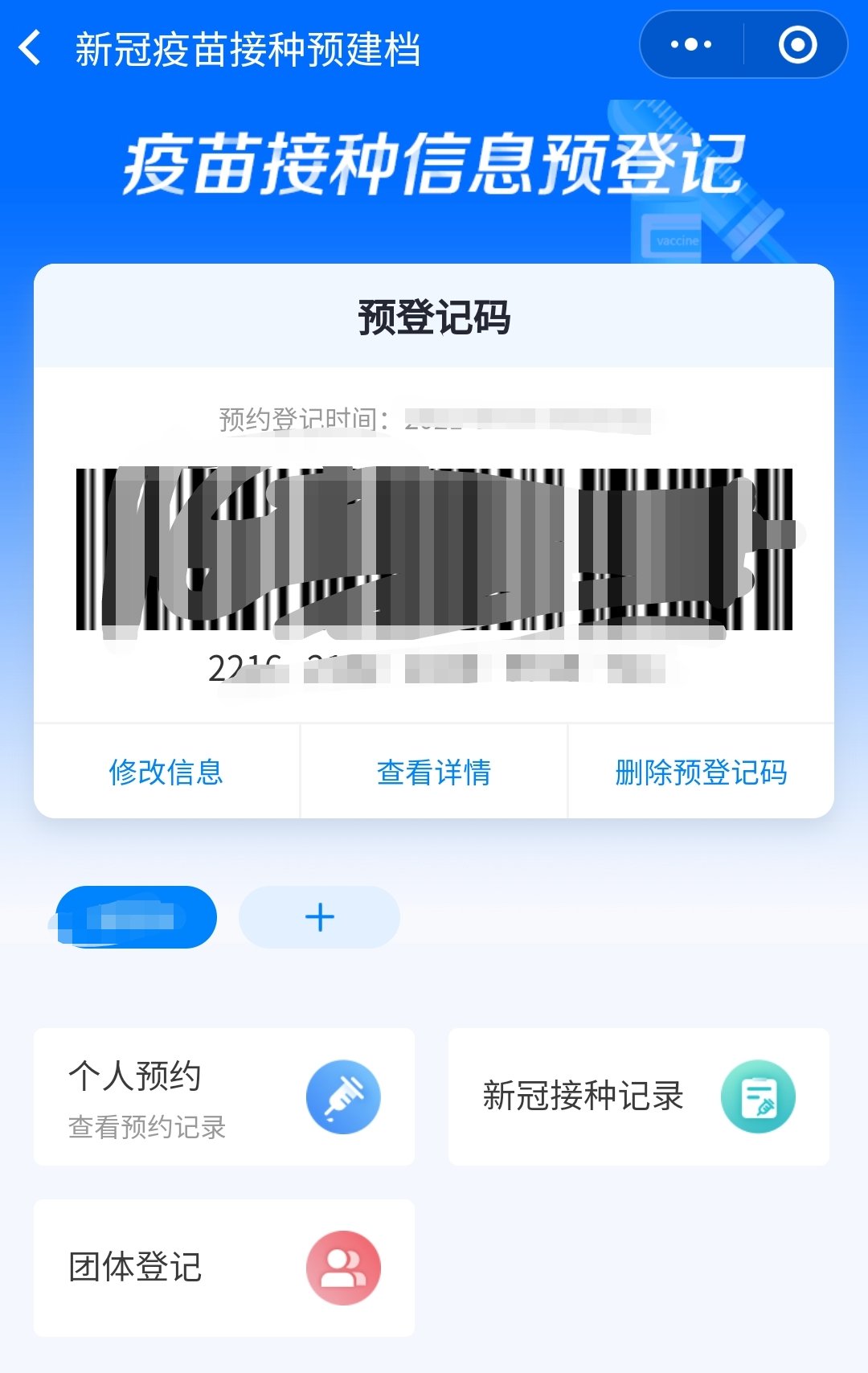View 新冠接种记录 vaccination records

(x=638, y=1097)
